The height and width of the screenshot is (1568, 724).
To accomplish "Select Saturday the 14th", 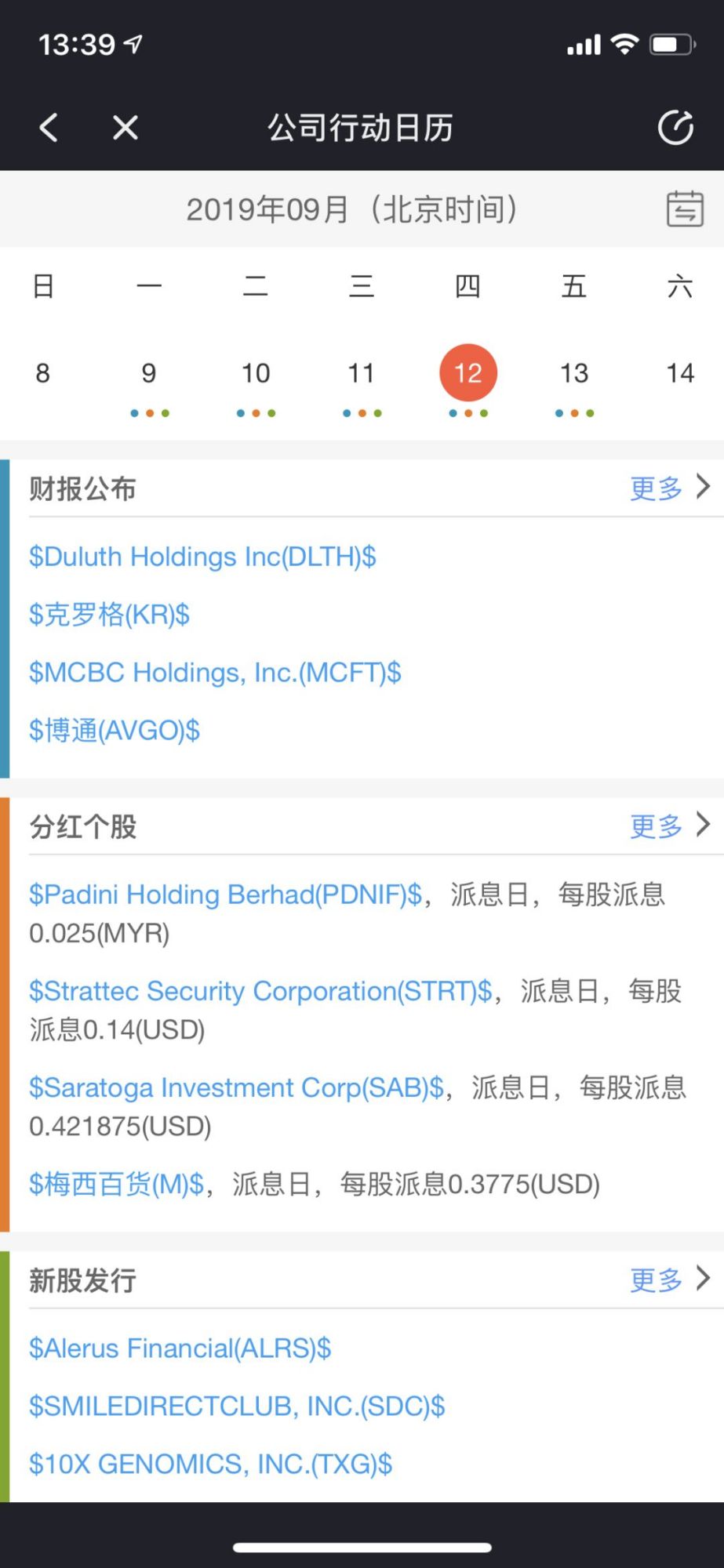I will [680, 373].
